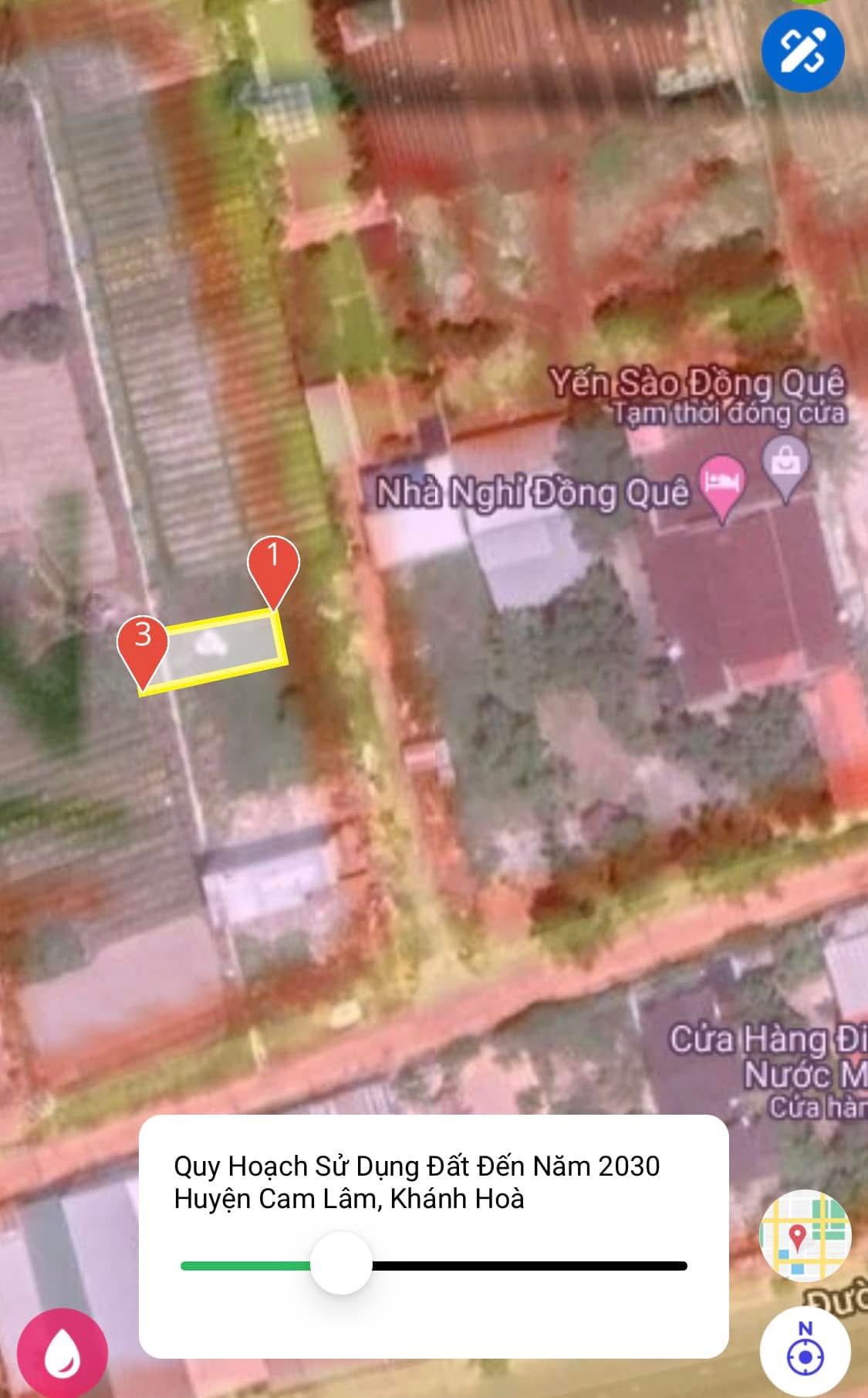Screen dimensions: 868x1398
Task: Center map on my current location
Action: coord(805,1353)
